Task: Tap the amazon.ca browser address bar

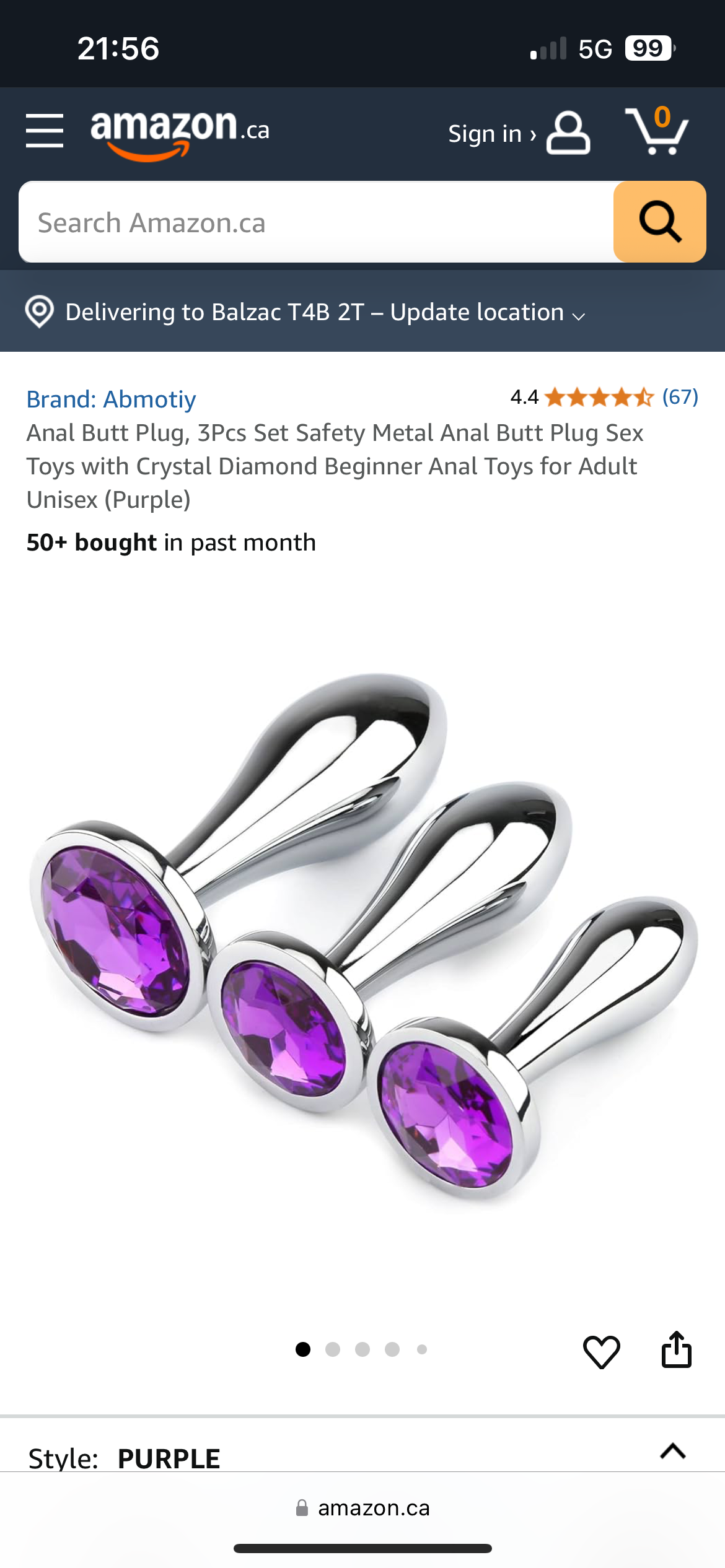Action: coord(362,1508)
